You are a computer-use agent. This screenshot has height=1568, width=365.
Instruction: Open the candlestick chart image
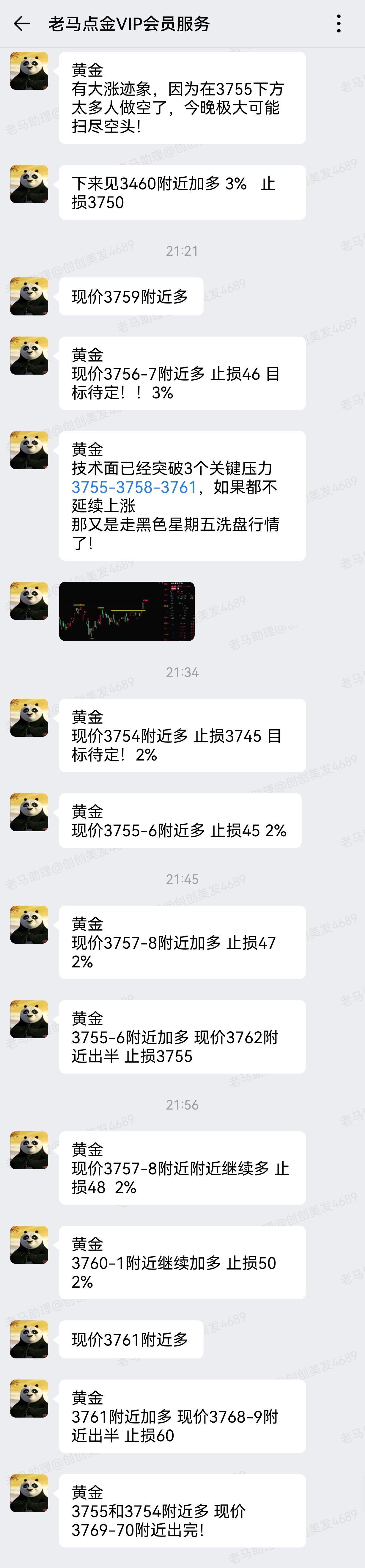click(127, 611)
